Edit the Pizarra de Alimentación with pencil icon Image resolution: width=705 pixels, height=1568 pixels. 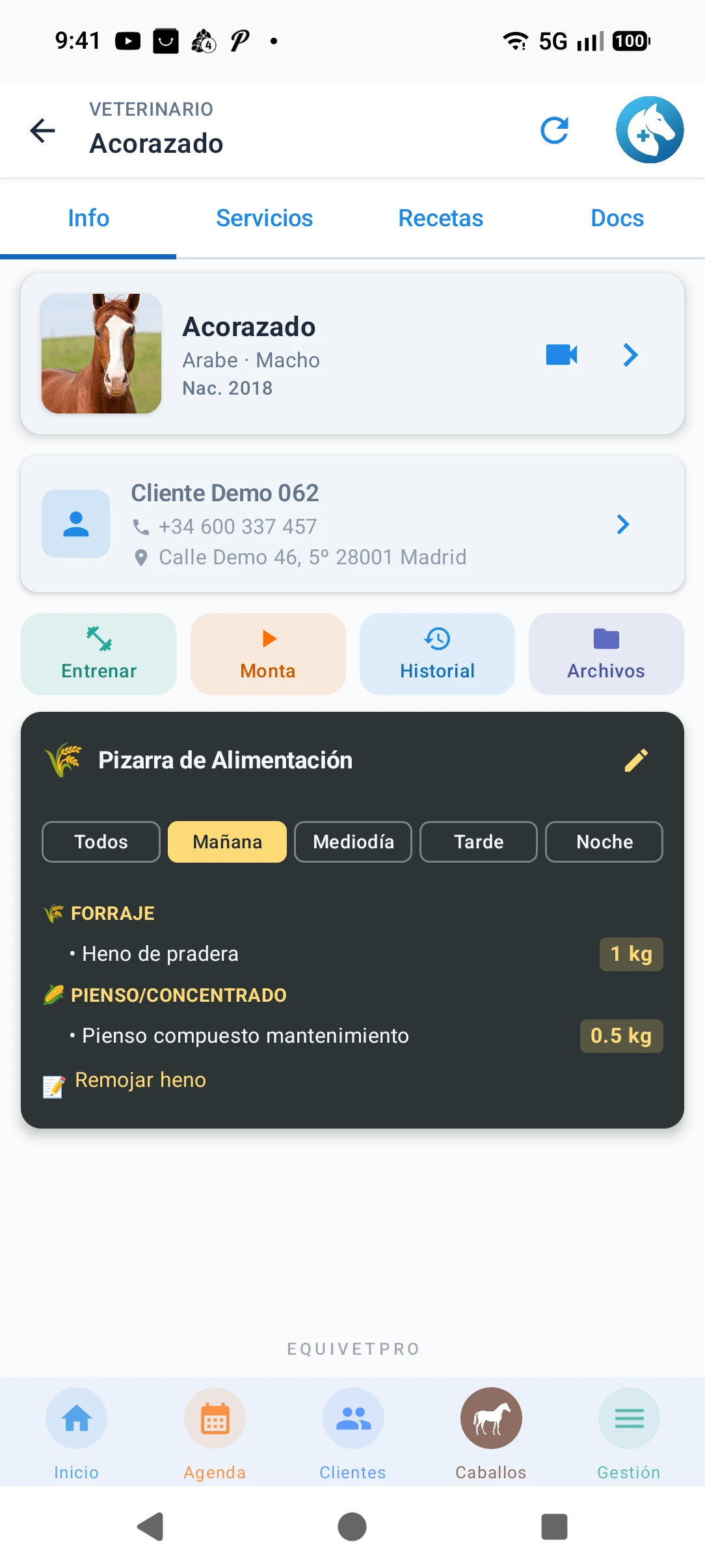tap(637, 759)
